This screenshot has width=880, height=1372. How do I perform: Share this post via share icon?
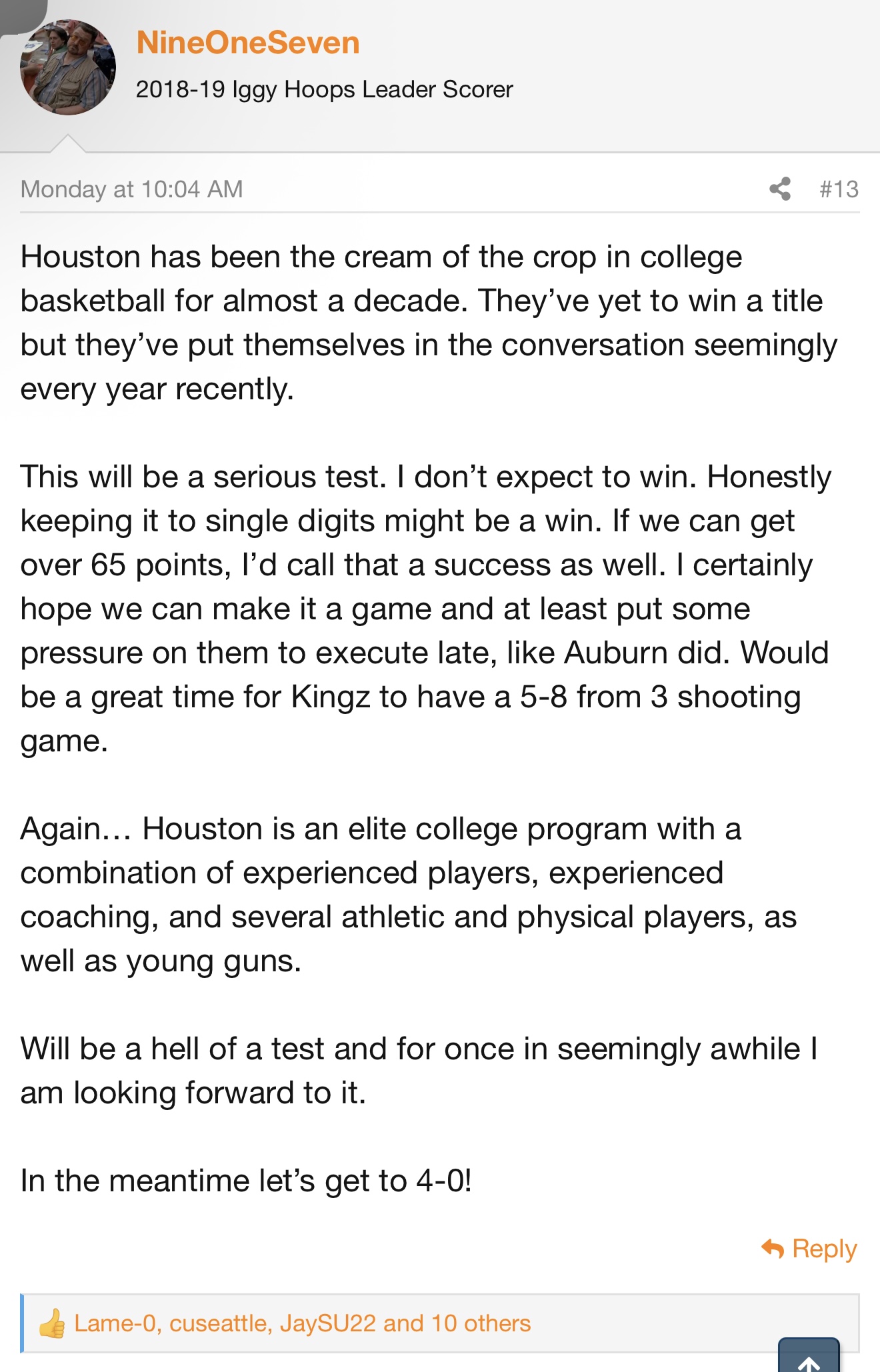[x=779, y=189]
